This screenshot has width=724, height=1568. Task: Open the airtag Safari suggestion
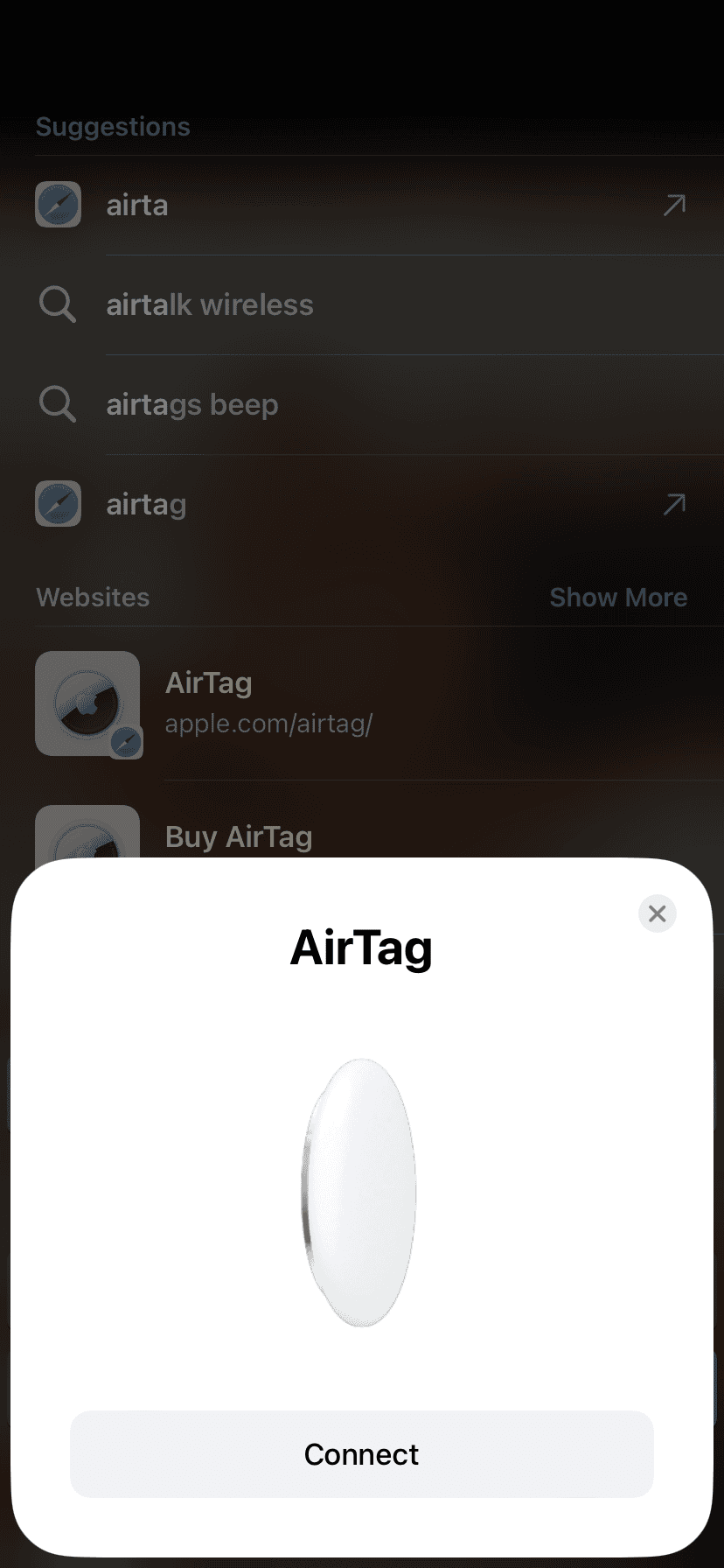[x=362, y=504]
